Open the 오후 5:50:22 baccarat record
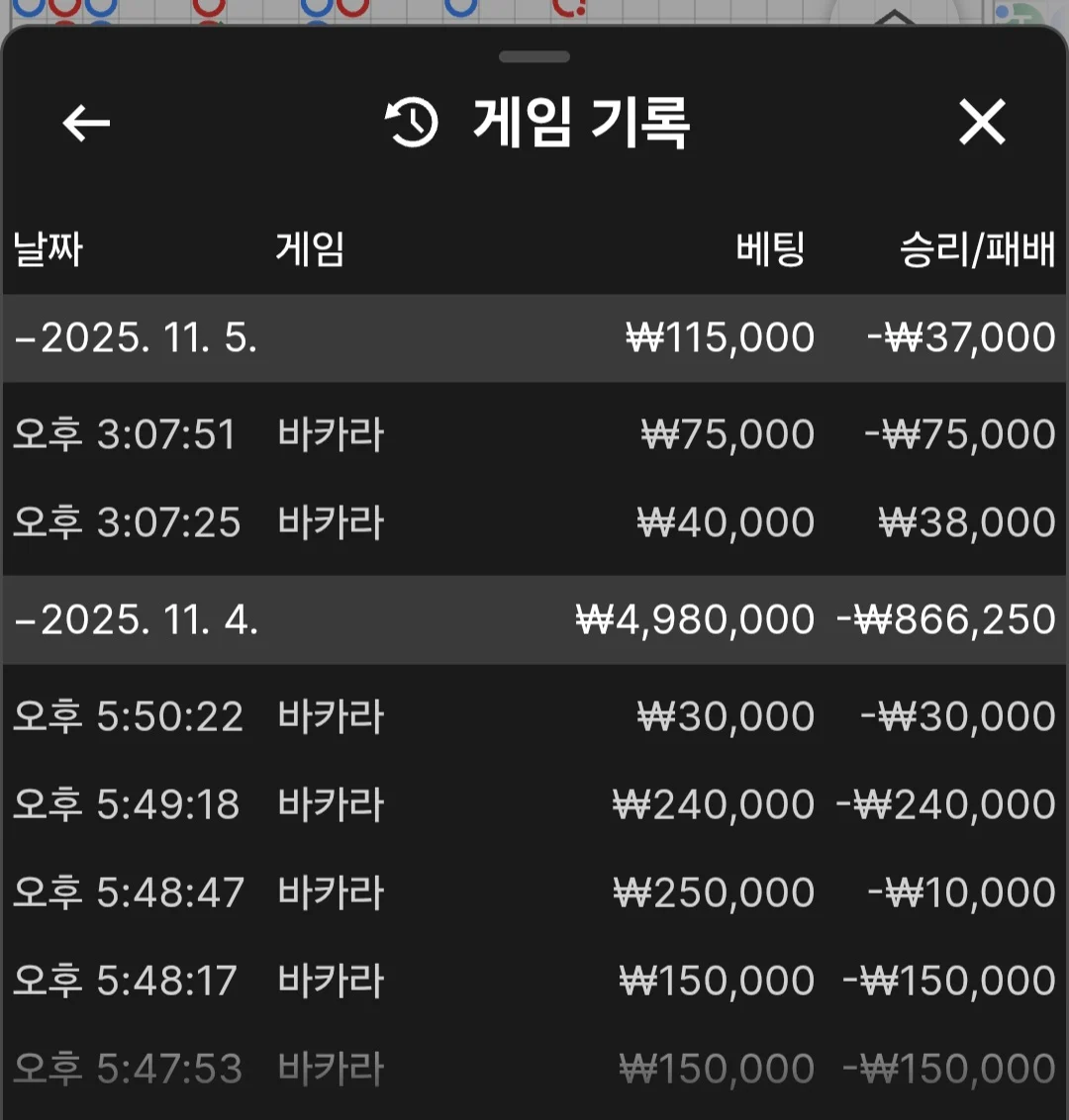The height and width of the screenshot is (1120, 1069). click(x=534, y=716)
